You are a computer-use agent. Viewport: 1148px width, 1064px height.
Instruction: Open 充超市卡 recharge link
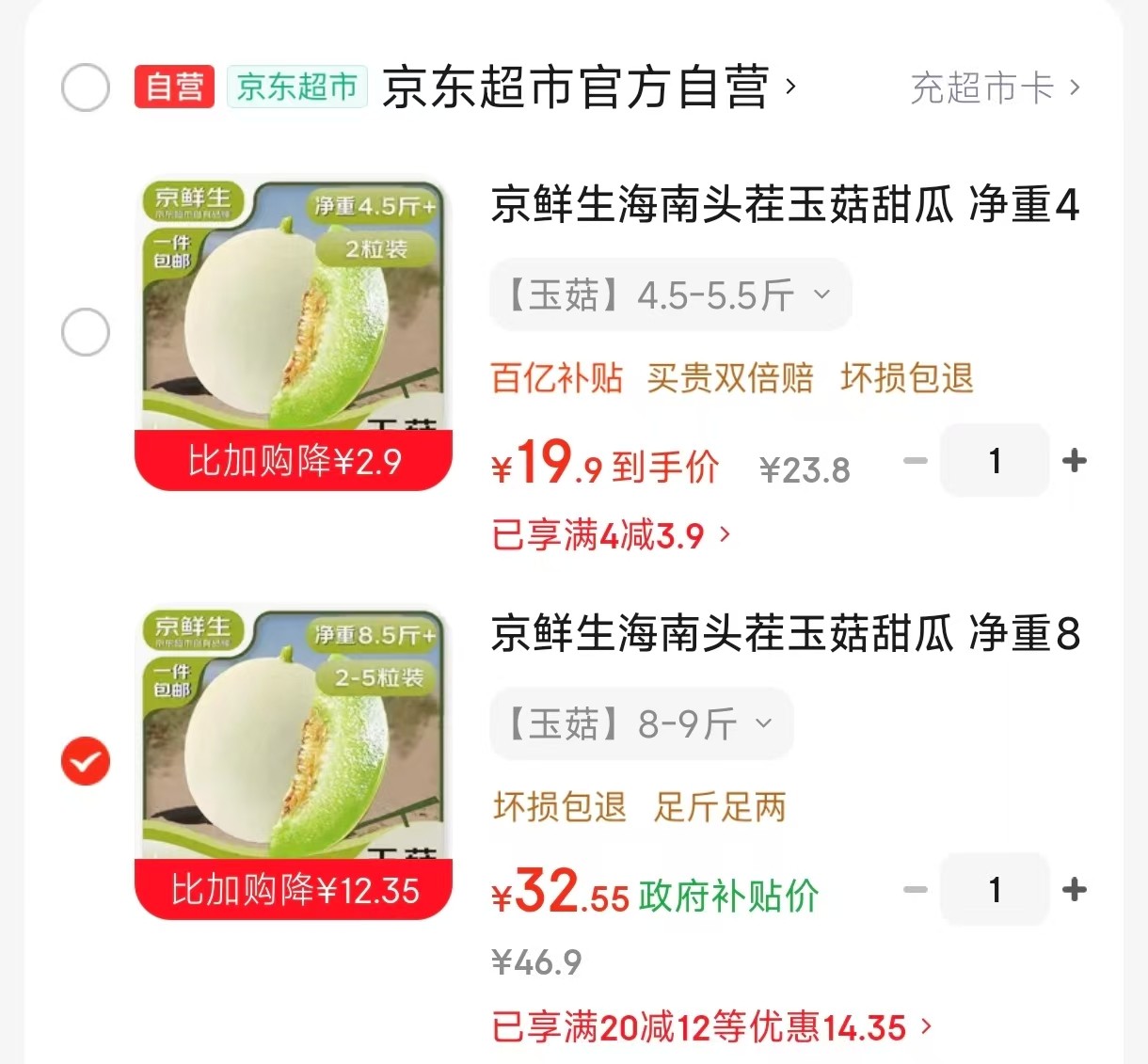[995, 88]
